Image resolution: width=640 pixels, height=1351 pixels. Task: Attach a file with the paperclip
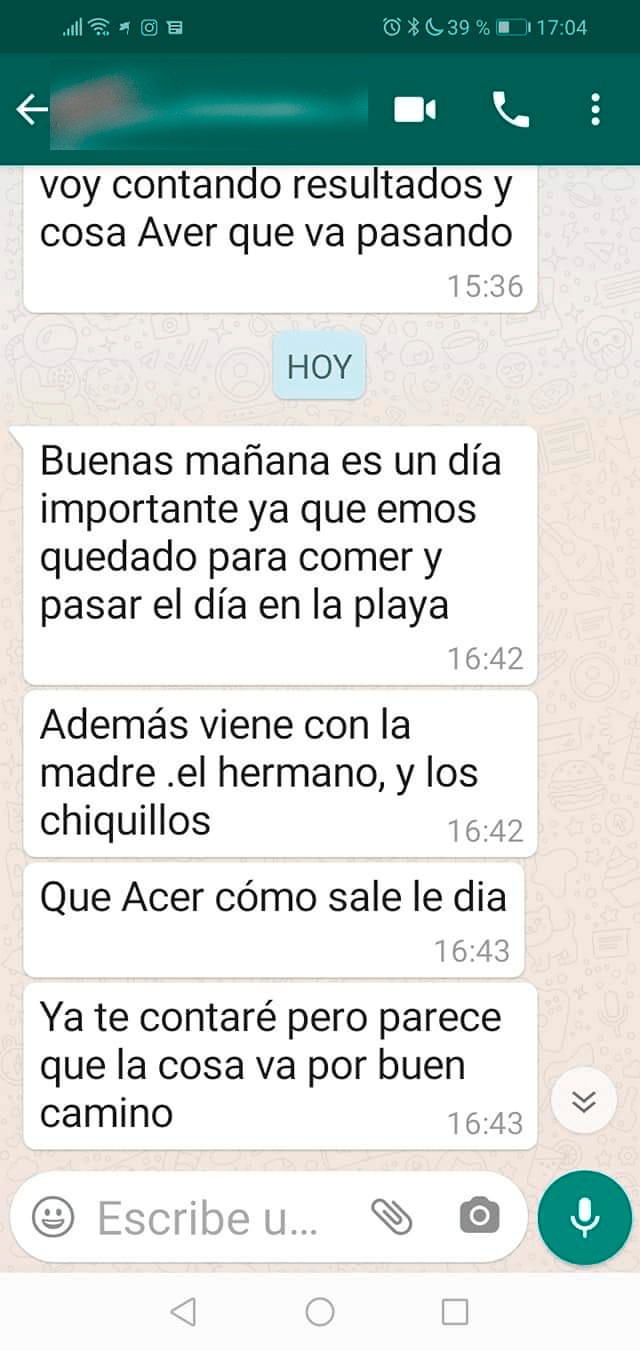[x=392, y=1217]
